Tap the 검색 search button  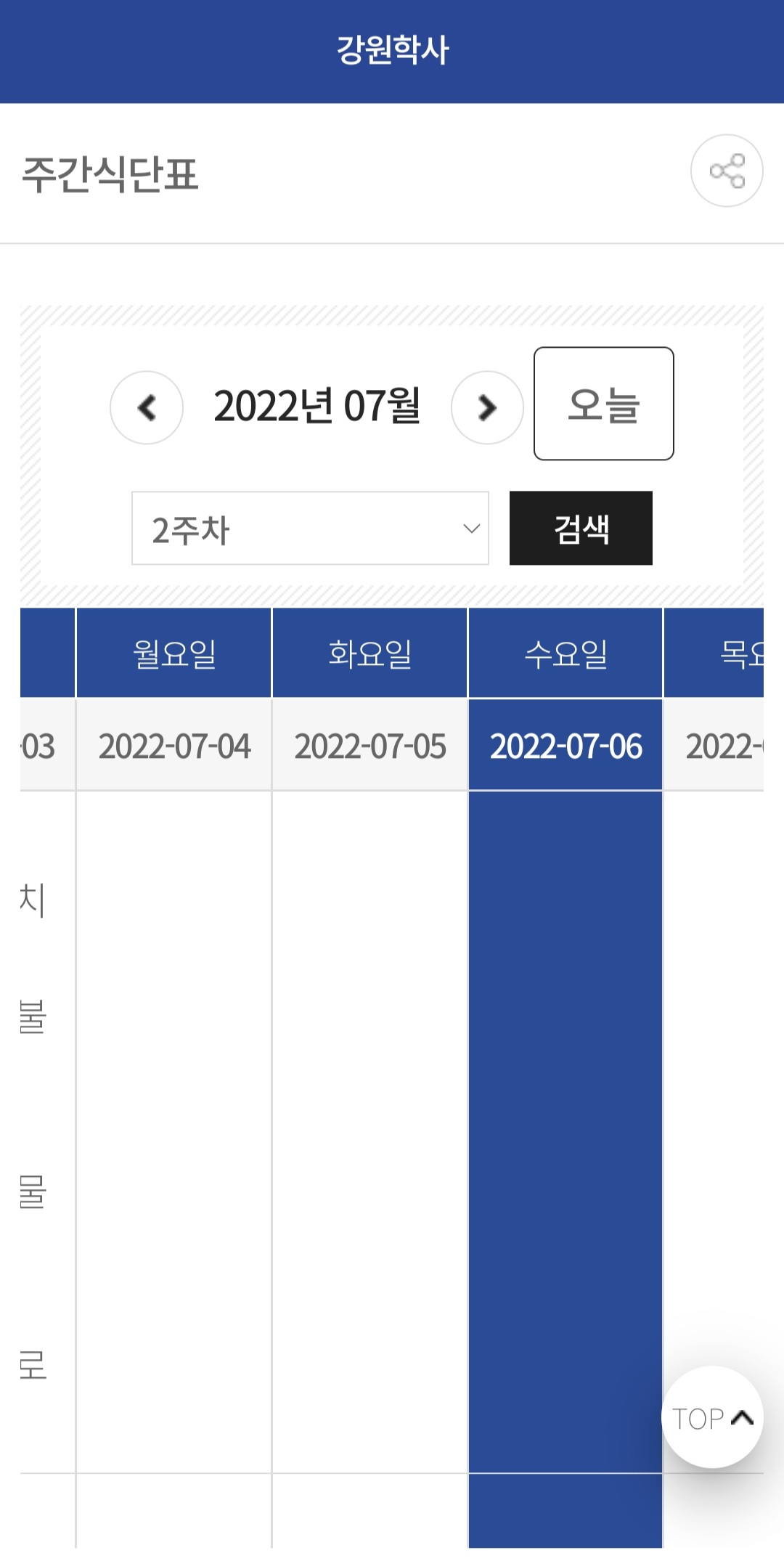pyautogui.click(x=581, y=529)
